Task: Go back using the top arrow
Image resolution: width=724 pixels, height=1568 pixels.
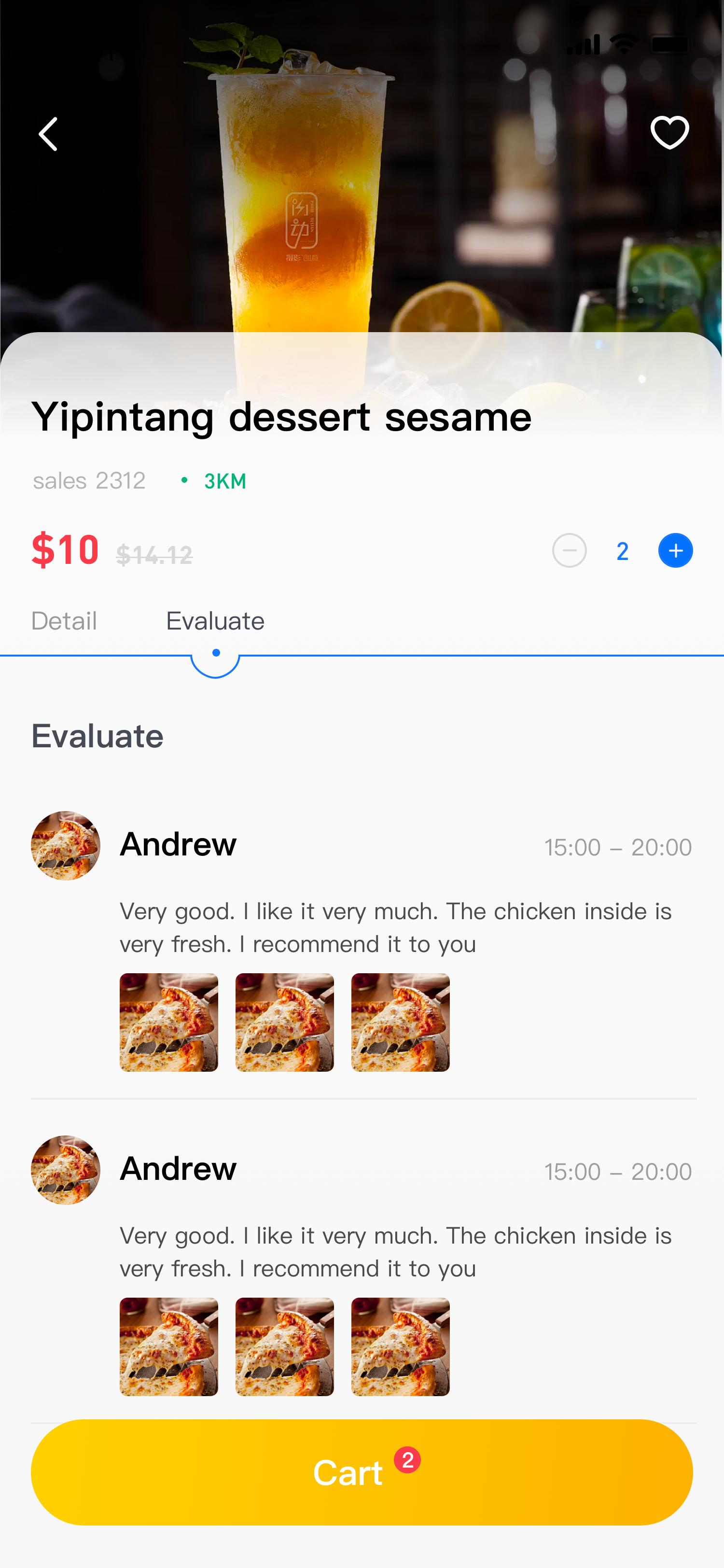Action: tap(48, 134)
